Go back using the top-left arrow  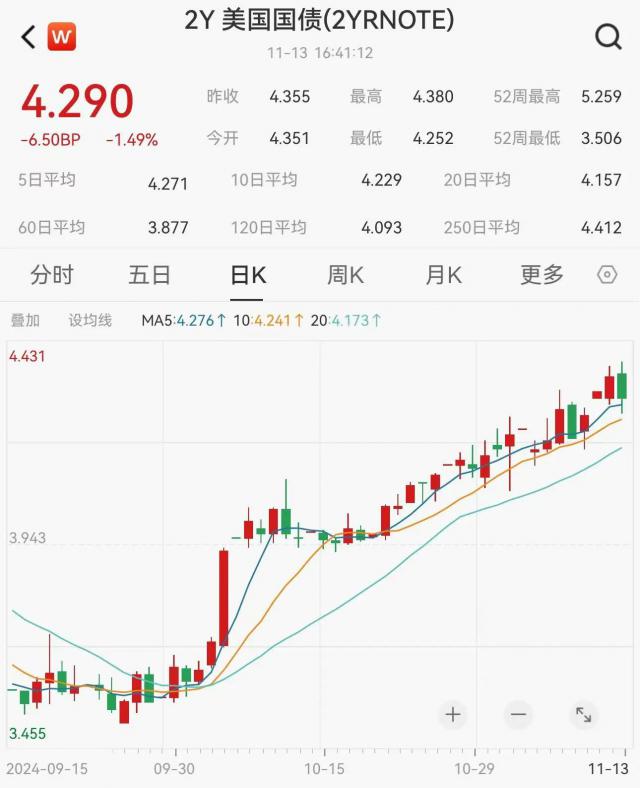click(28, 37)
